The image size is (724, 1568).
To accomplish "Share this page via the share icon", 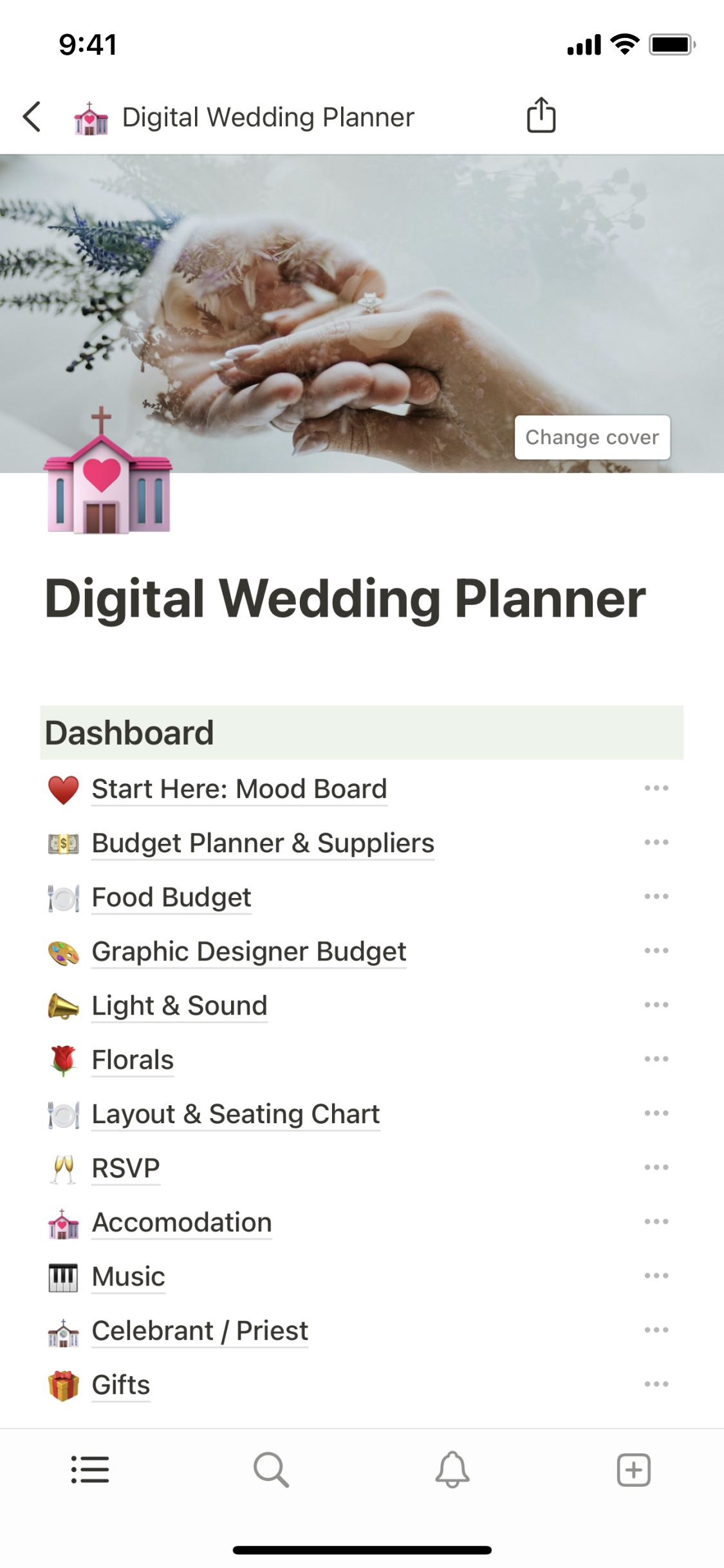I will click(541, 116).
